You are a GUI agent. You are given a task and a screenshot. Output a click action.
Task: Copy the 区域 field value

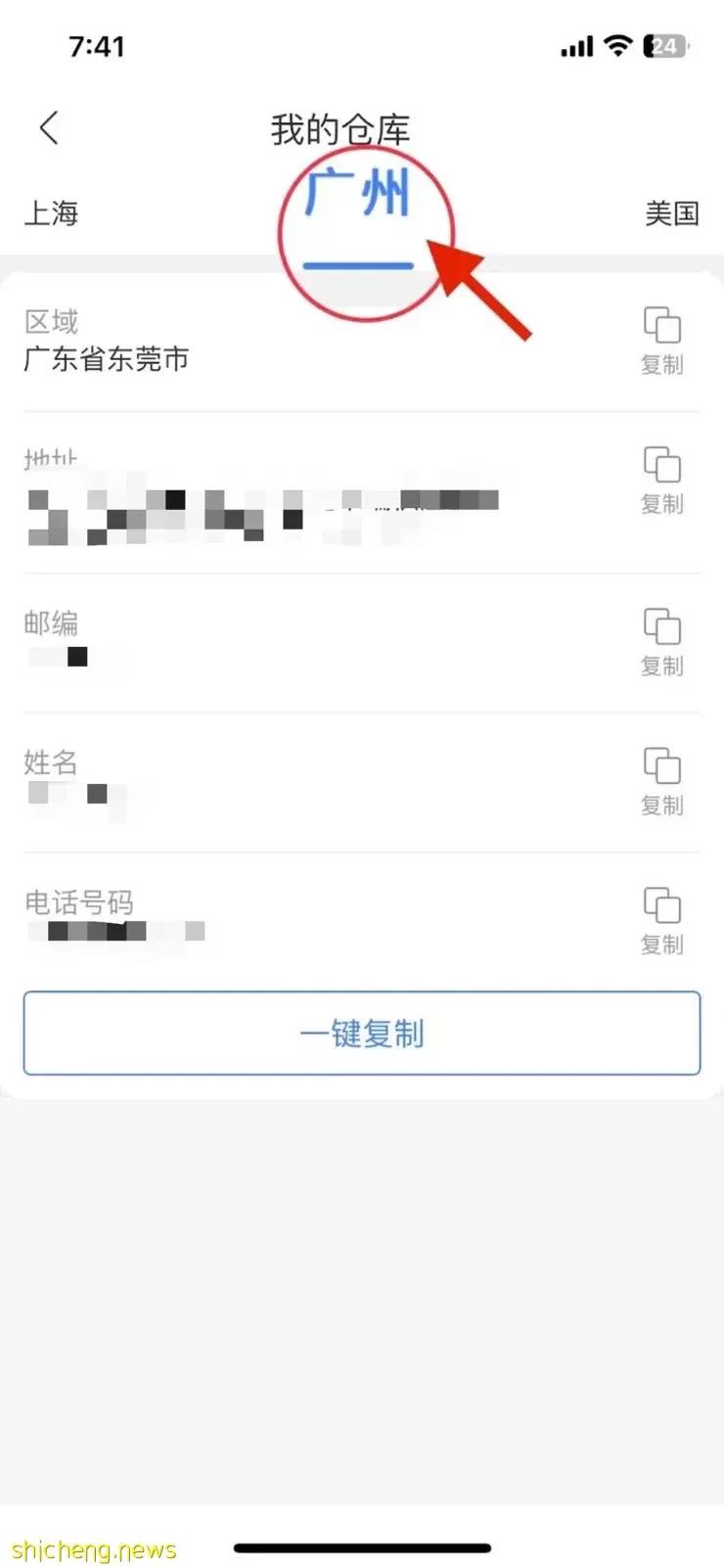tap(661, 341)
